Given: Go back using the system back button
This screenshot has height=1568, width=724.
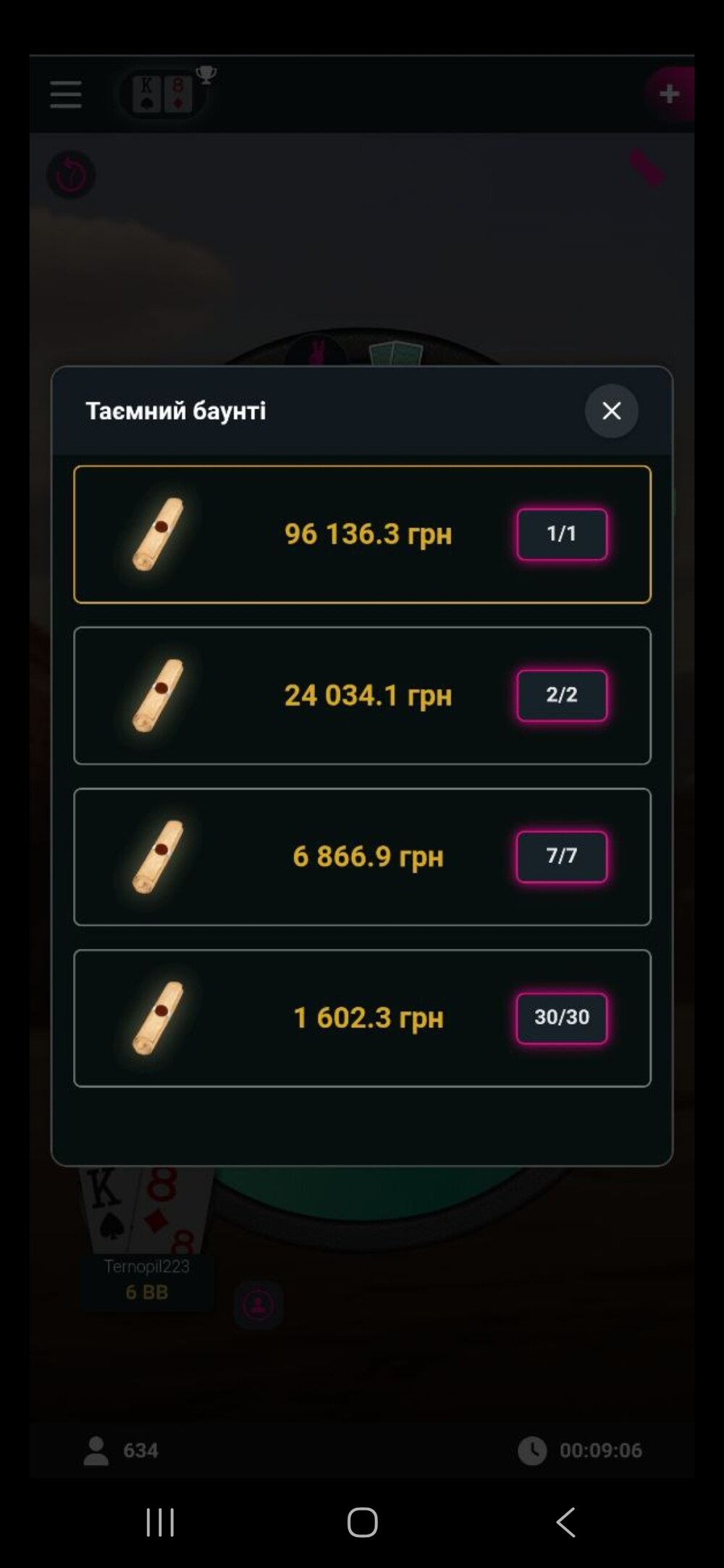Looking at the screenshot, I should click(565, 1522).
